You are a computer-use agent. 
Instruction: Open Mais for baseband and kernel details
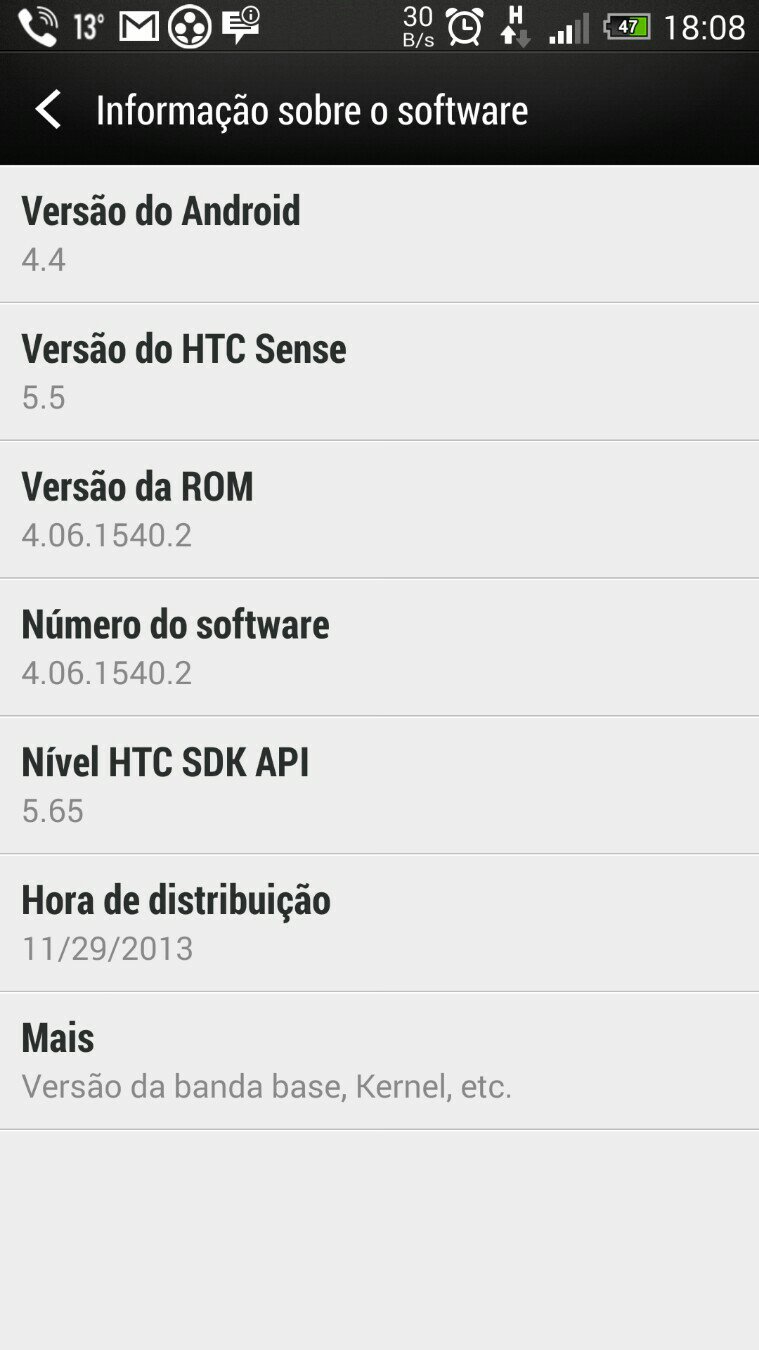point(379,1061)
